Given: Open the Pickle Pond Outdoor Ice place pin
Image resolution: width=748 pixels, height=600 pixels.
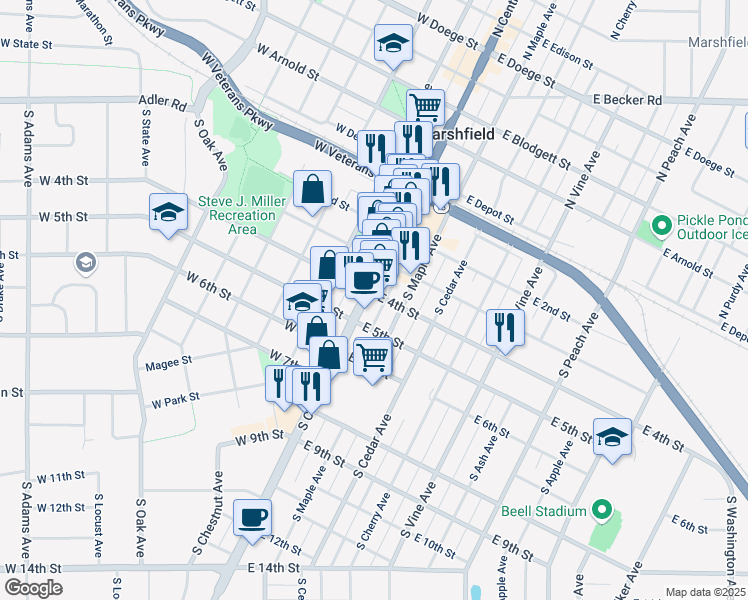Looking at the screenshot, I should click(x=660, y=225).
